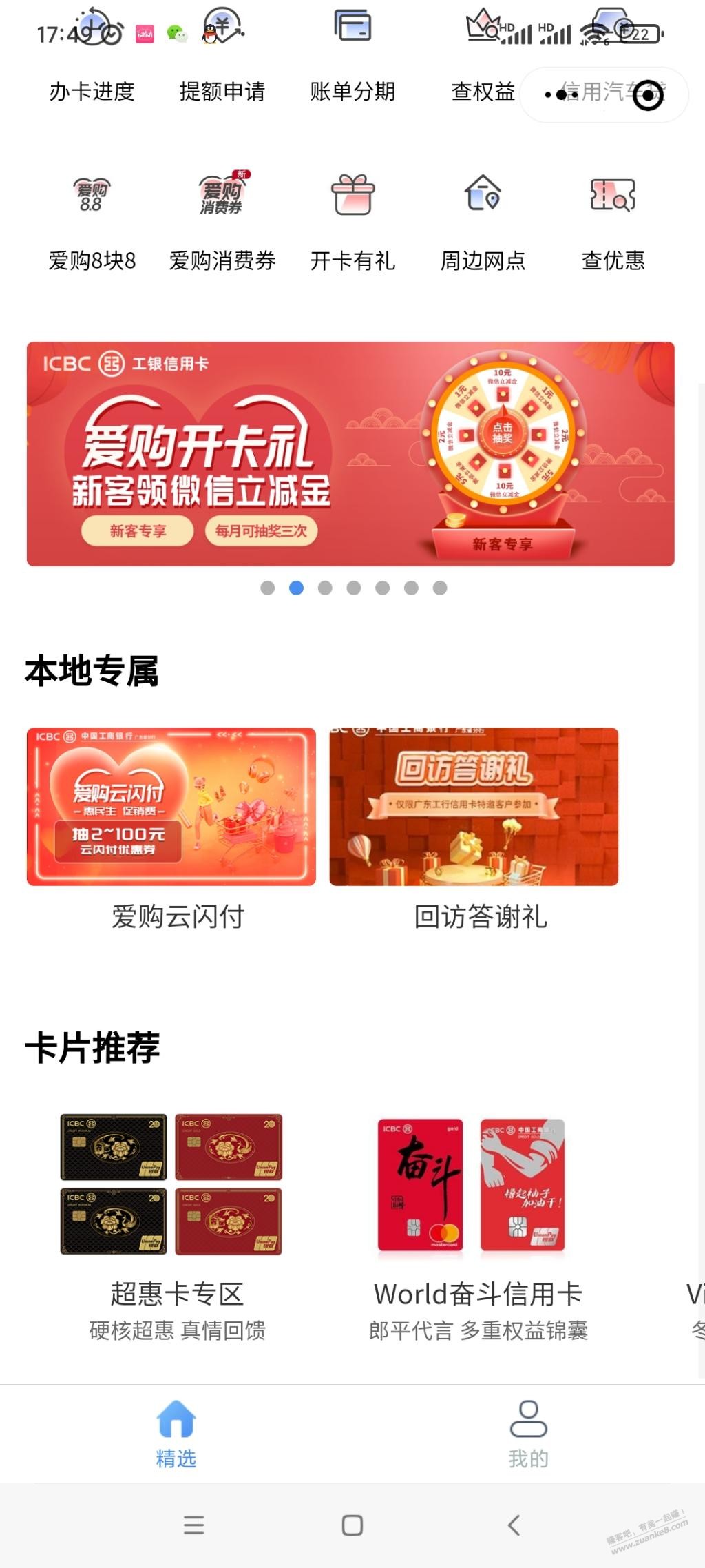Open the mini-program more options dots
This screenshot has height=1568, width=705.
[561, 94]
